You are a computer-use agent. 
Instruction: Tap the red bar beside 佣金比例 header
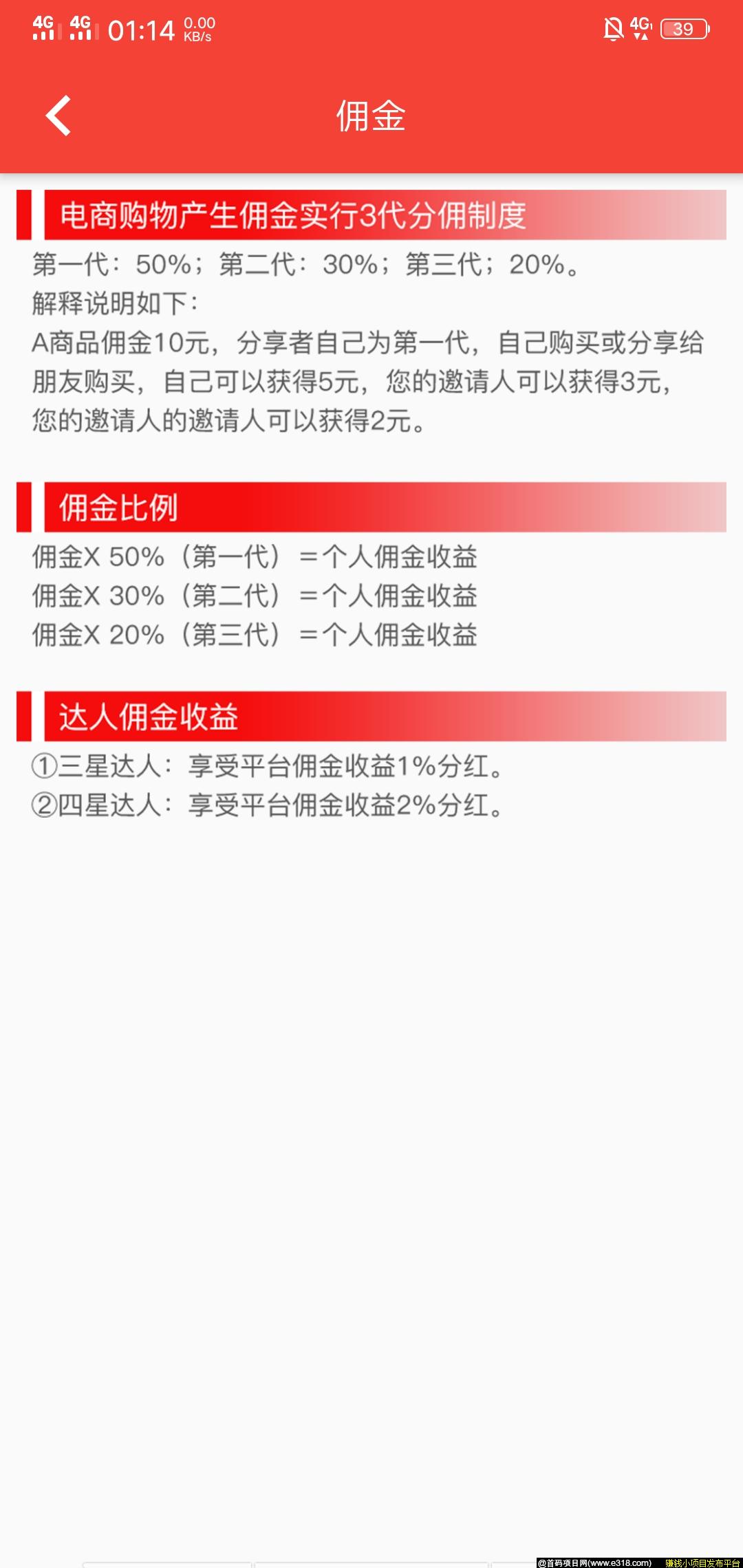(x=25, y=508)
